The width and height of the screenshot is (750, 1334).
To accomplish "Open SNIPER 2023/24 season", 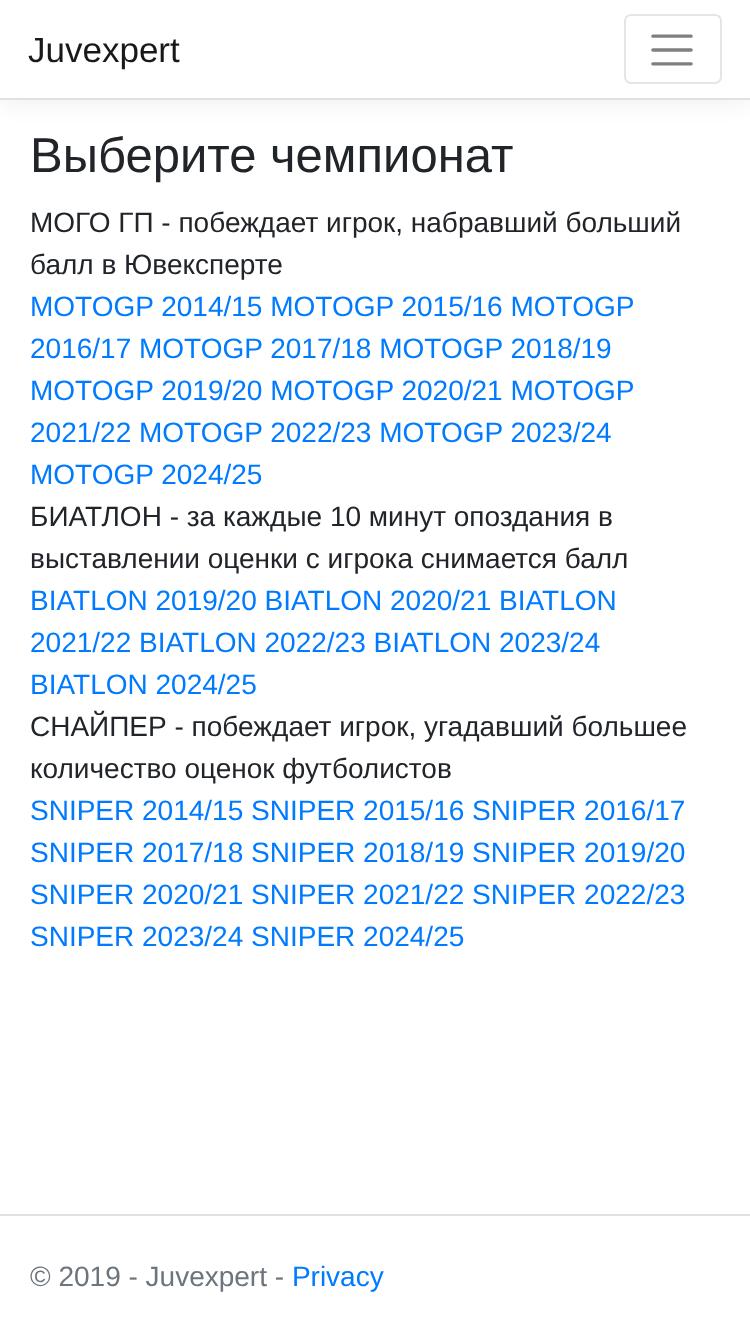I will click(136, 937).
